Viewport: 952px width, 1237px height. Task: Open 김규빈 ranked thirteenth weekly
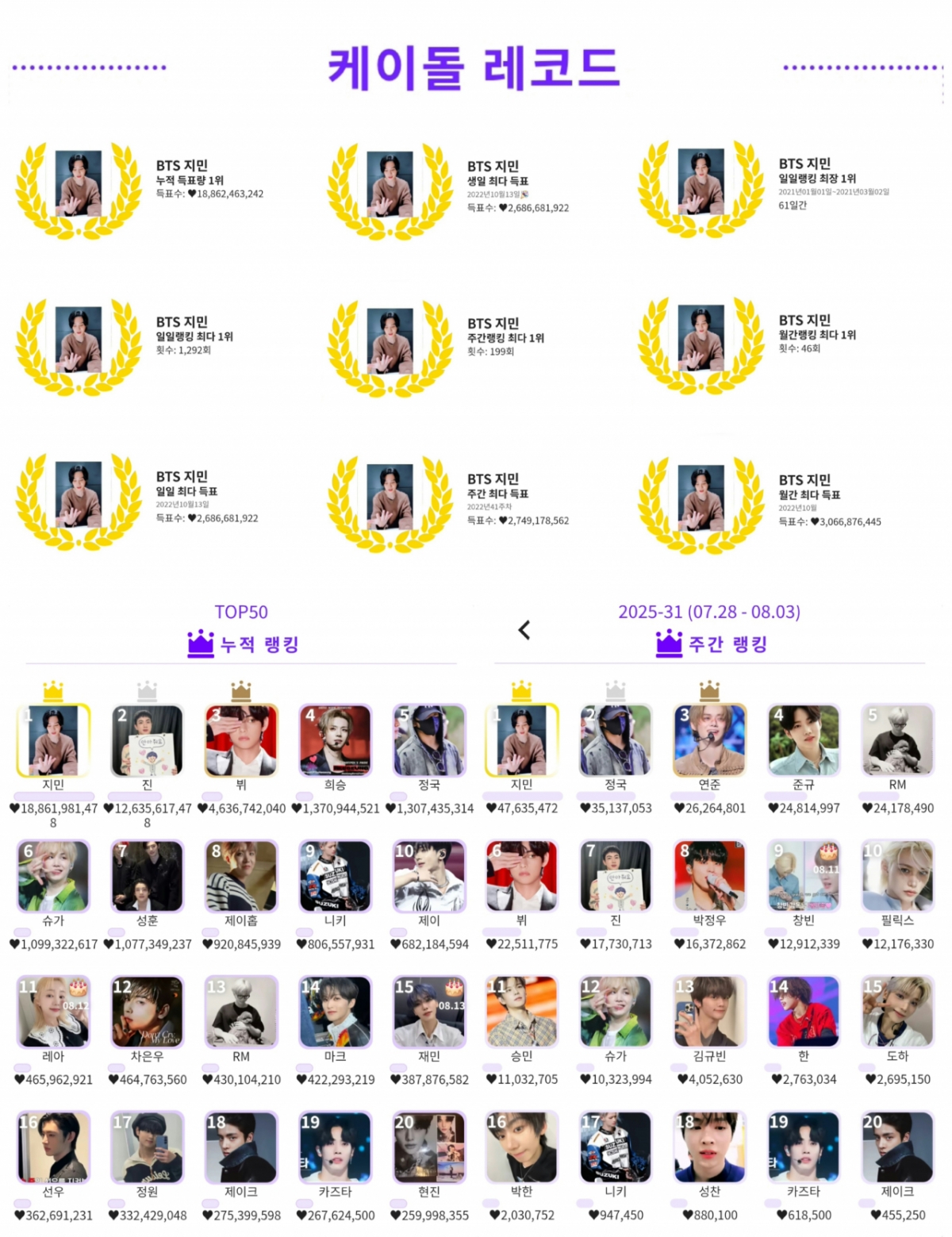click(709, 1012)
